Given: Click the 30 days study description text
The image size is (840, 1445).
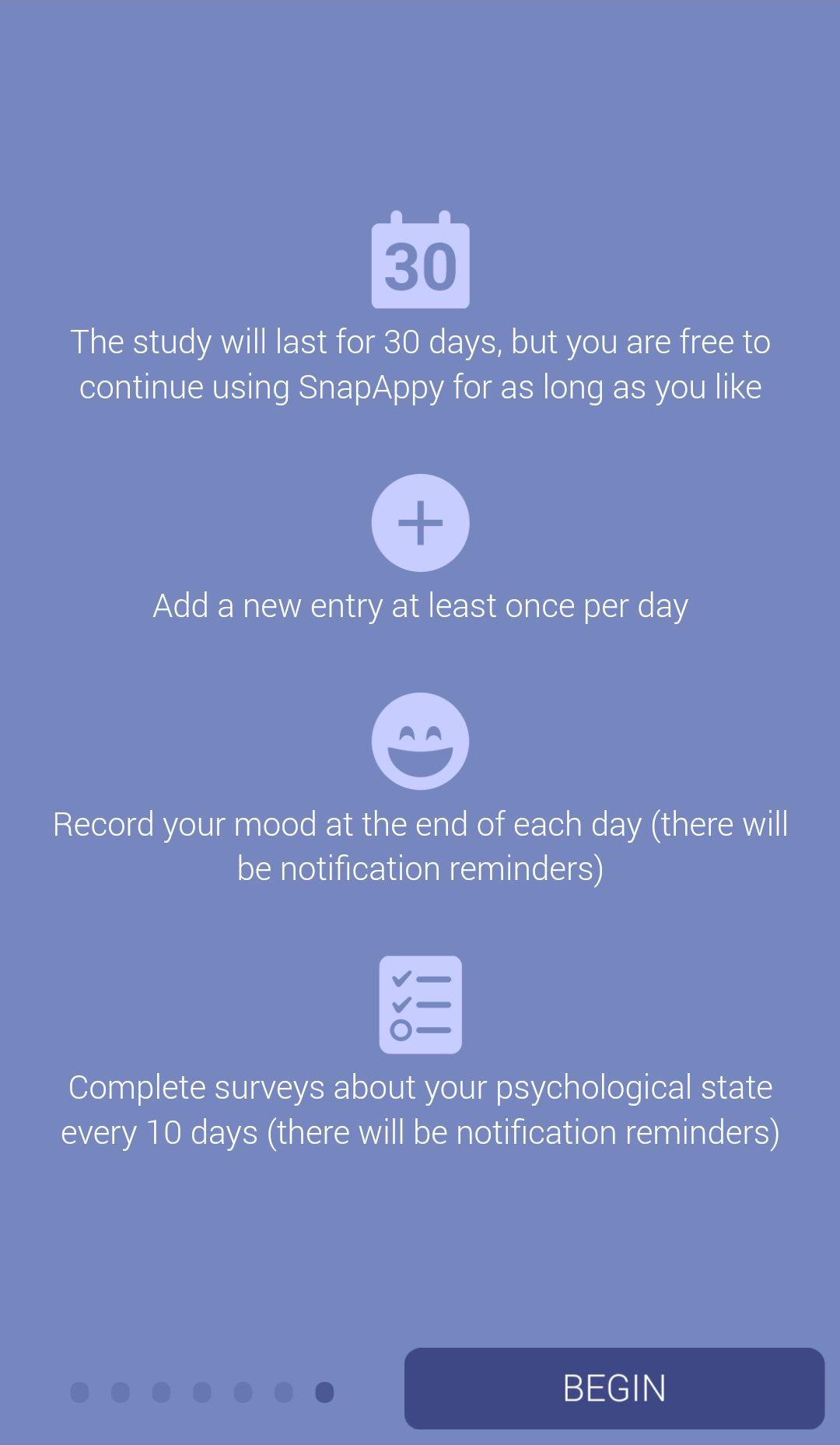Looking at the screenshot, I should pos(420,363).
